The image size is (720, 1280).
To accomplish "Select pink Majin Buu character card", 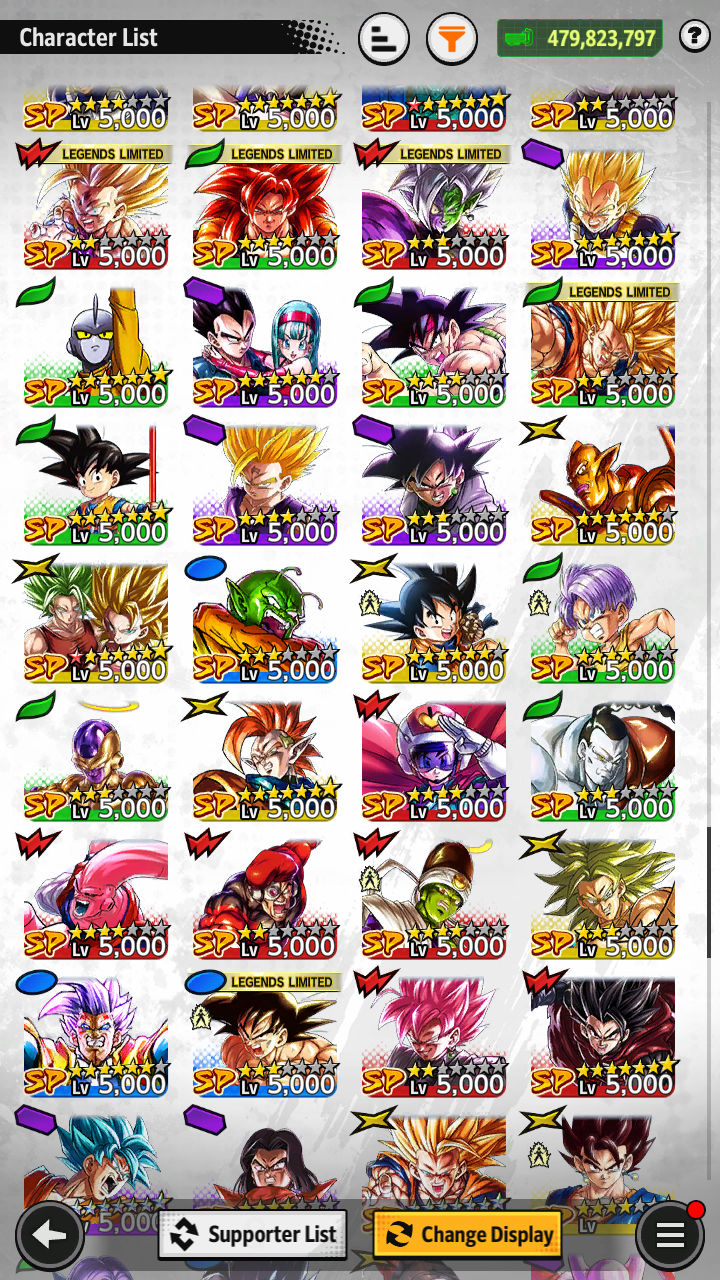I will pyautogui.click(x=95, y=897).
